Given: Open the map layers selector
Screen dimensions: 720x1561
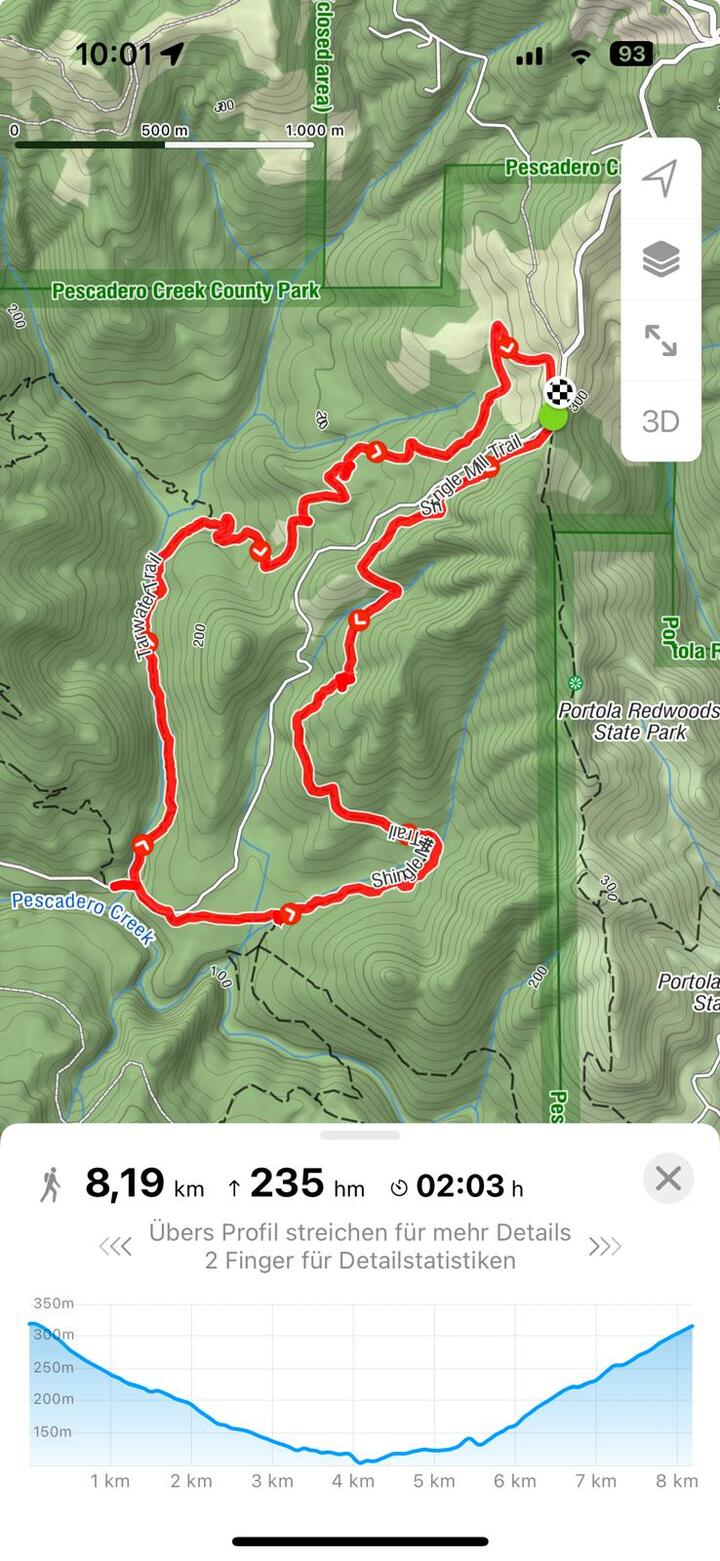Looking at the screenshot, I should [x=660, y=259].
